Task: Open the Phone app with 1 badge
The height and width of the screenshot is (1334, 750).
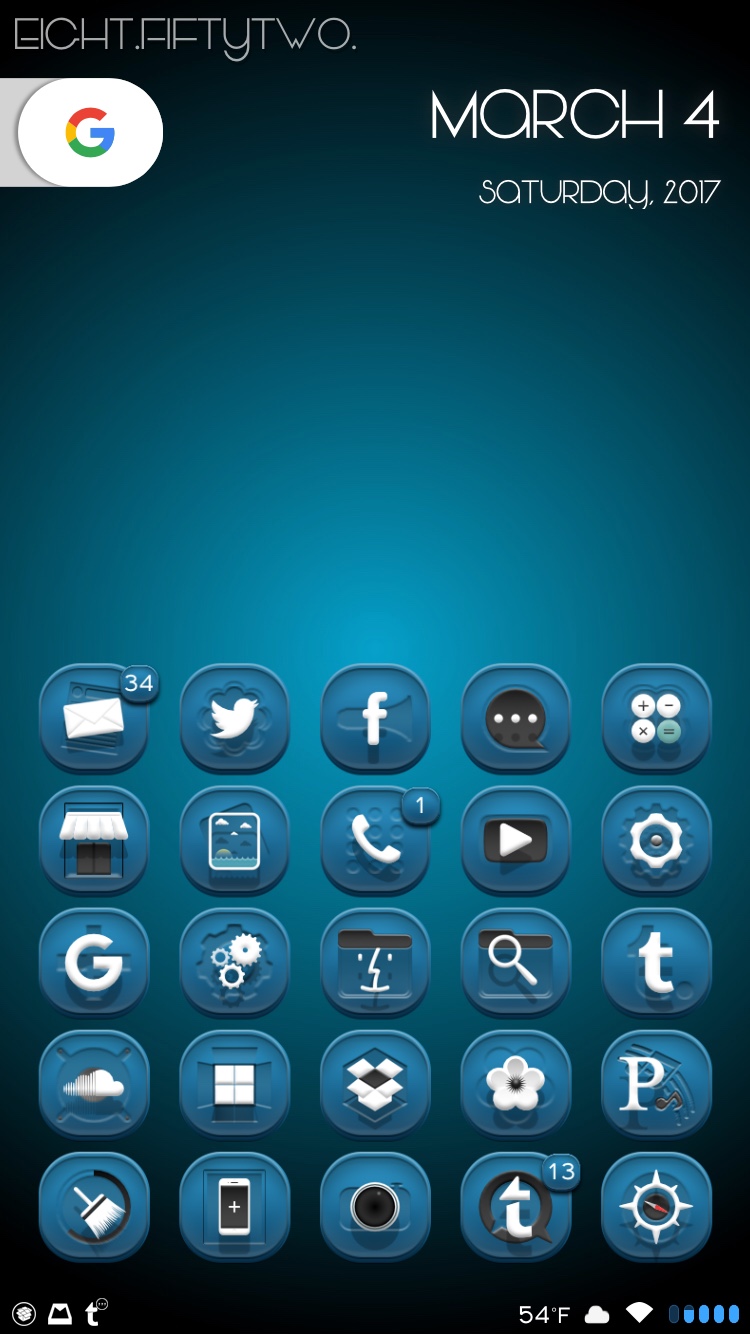Action: click(x=375, y=840)
